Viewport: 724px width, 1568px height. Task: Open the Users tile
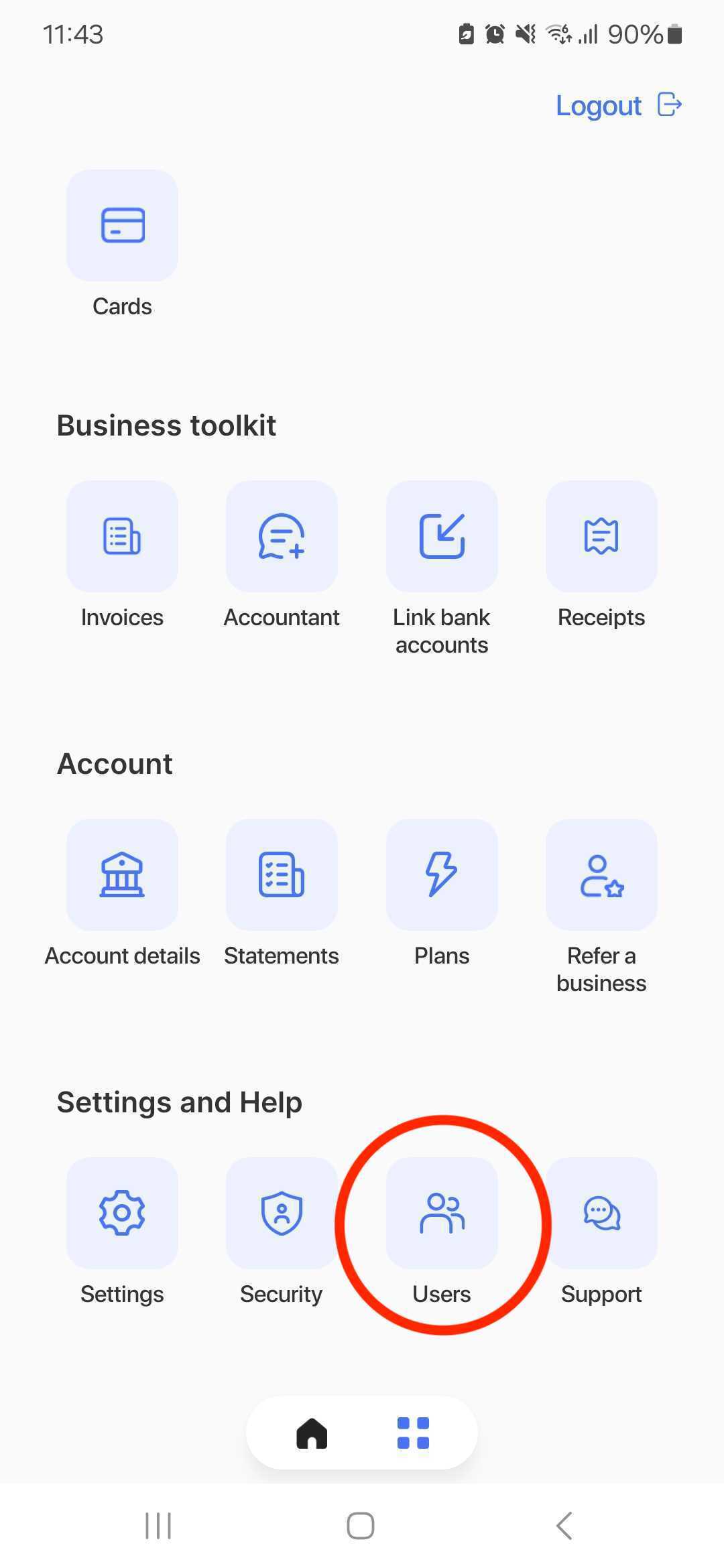click(442, 1214)
